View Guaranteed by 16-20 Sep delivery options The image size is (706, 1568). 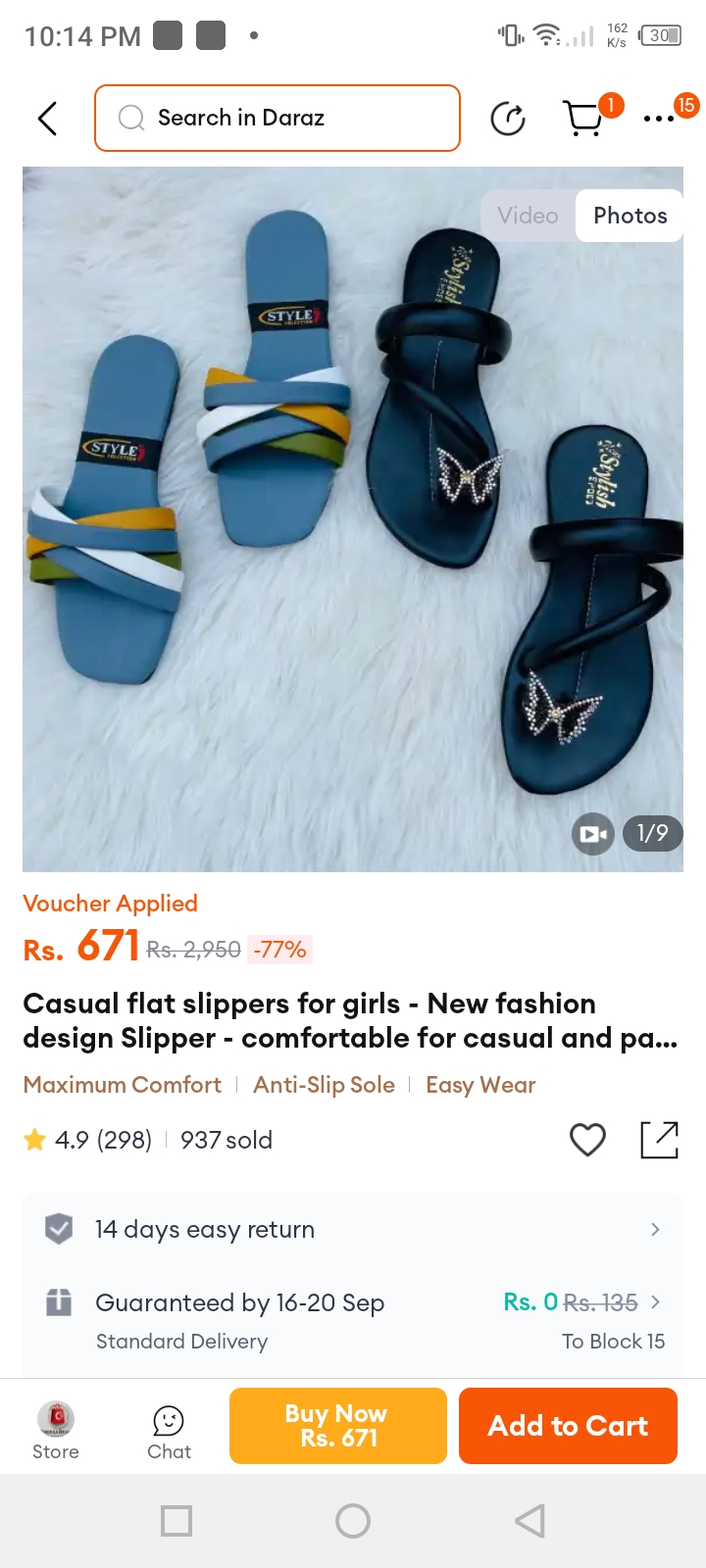coord(353,1319)
